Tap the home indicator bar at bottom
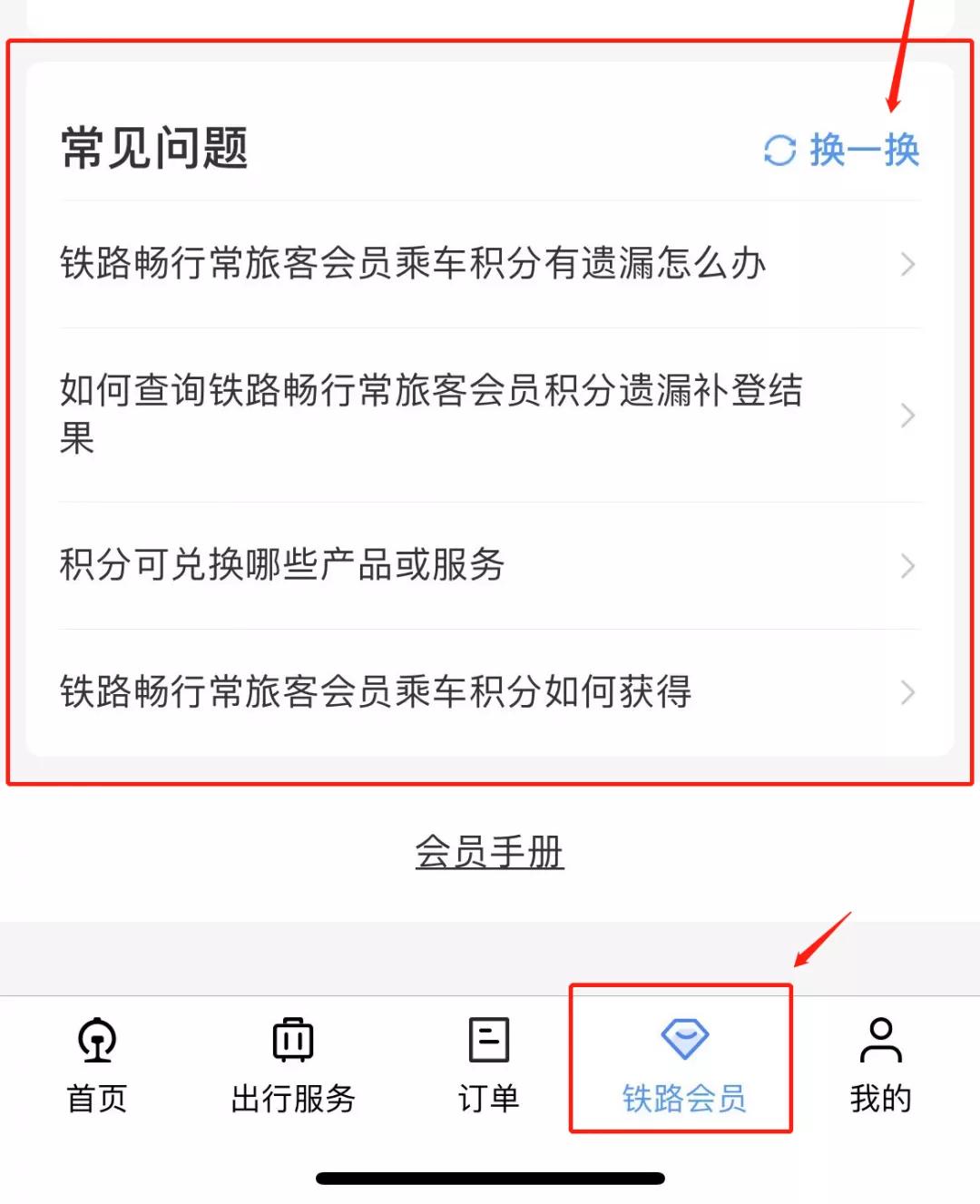Screen dimensions: 980x1204 pos(490,1177)
